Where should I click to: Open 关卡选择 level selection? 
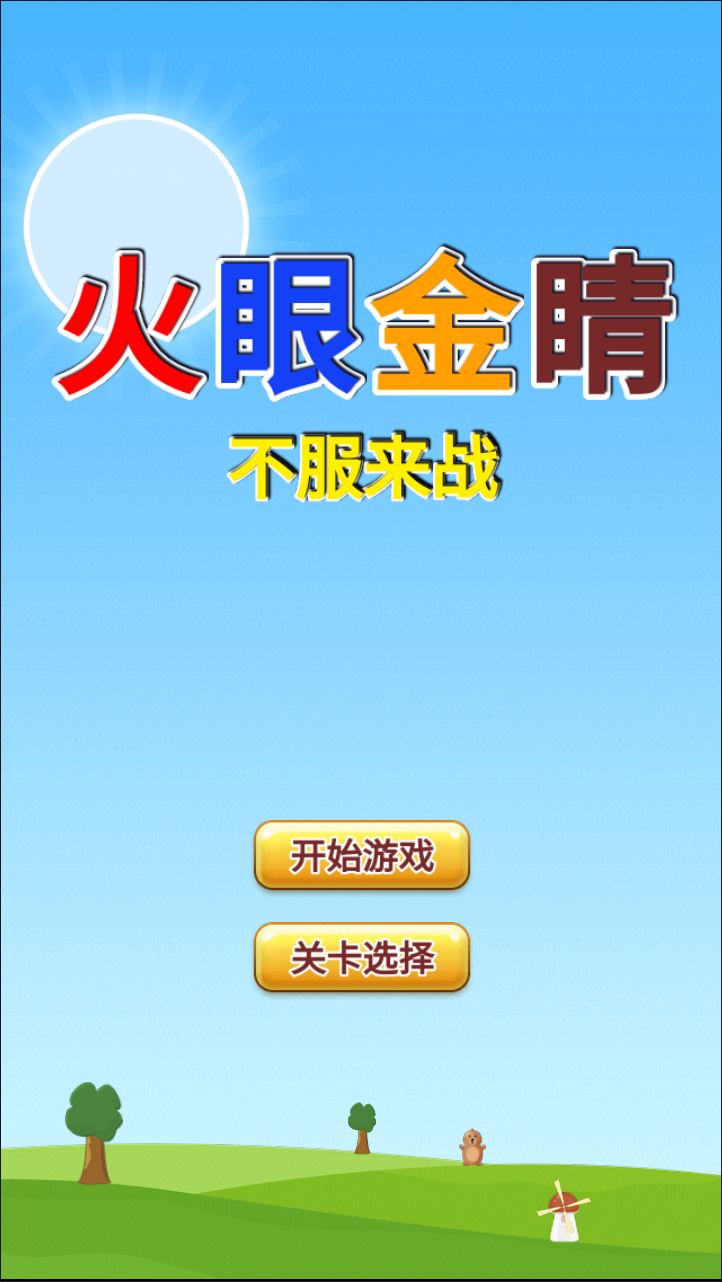(x=361, y=958)
